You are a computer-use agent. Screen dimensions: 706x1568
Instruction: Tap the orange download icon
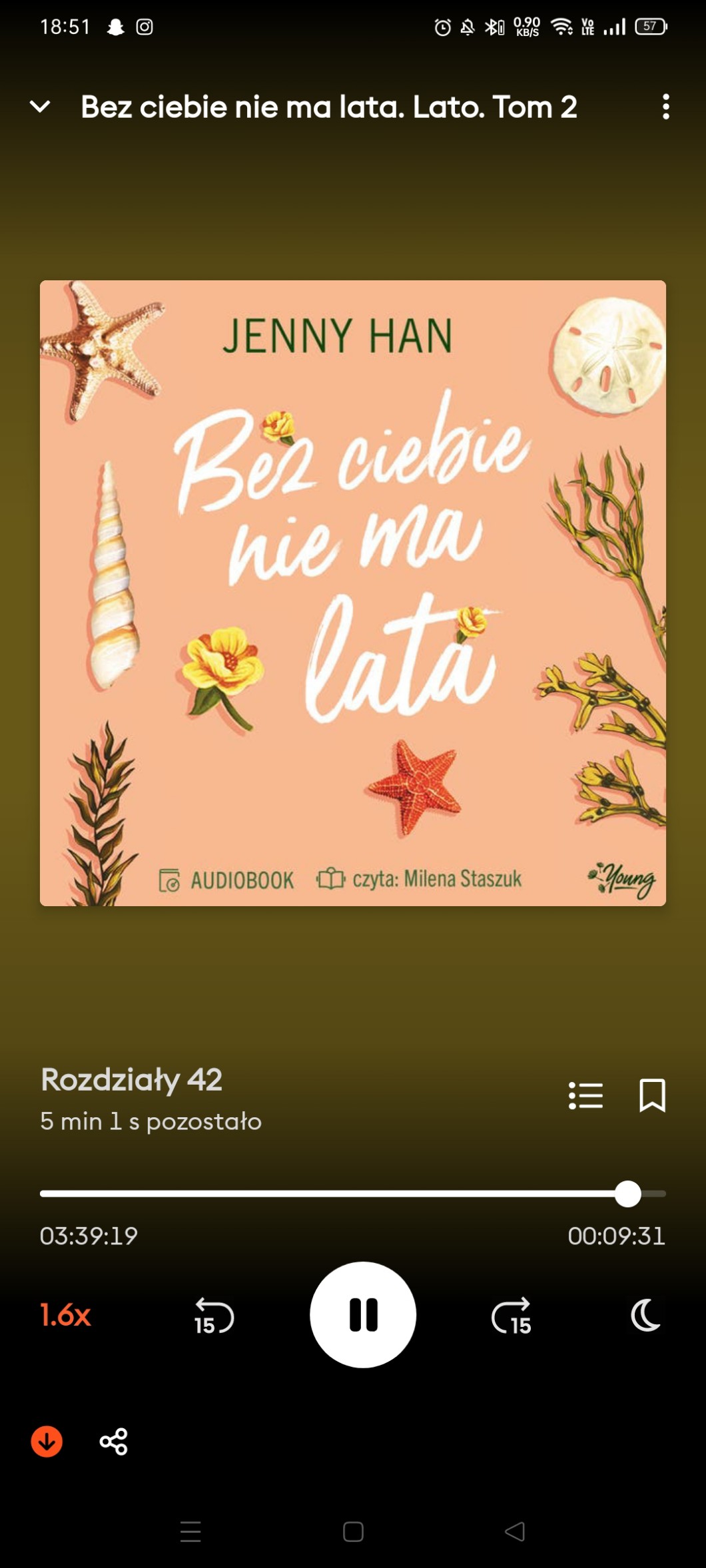[x=47, y=1441]
